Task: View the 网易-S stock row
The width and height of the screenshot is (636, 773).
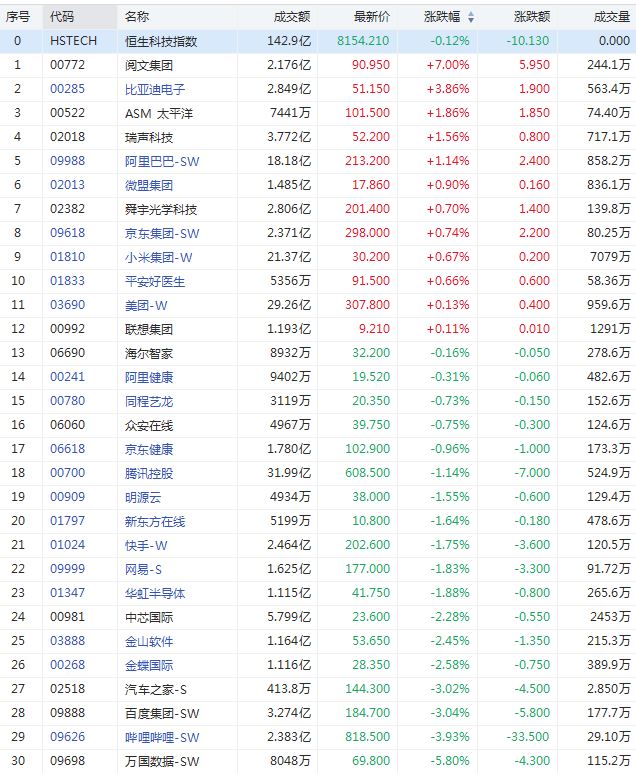Action: click(x=143, y=569)
